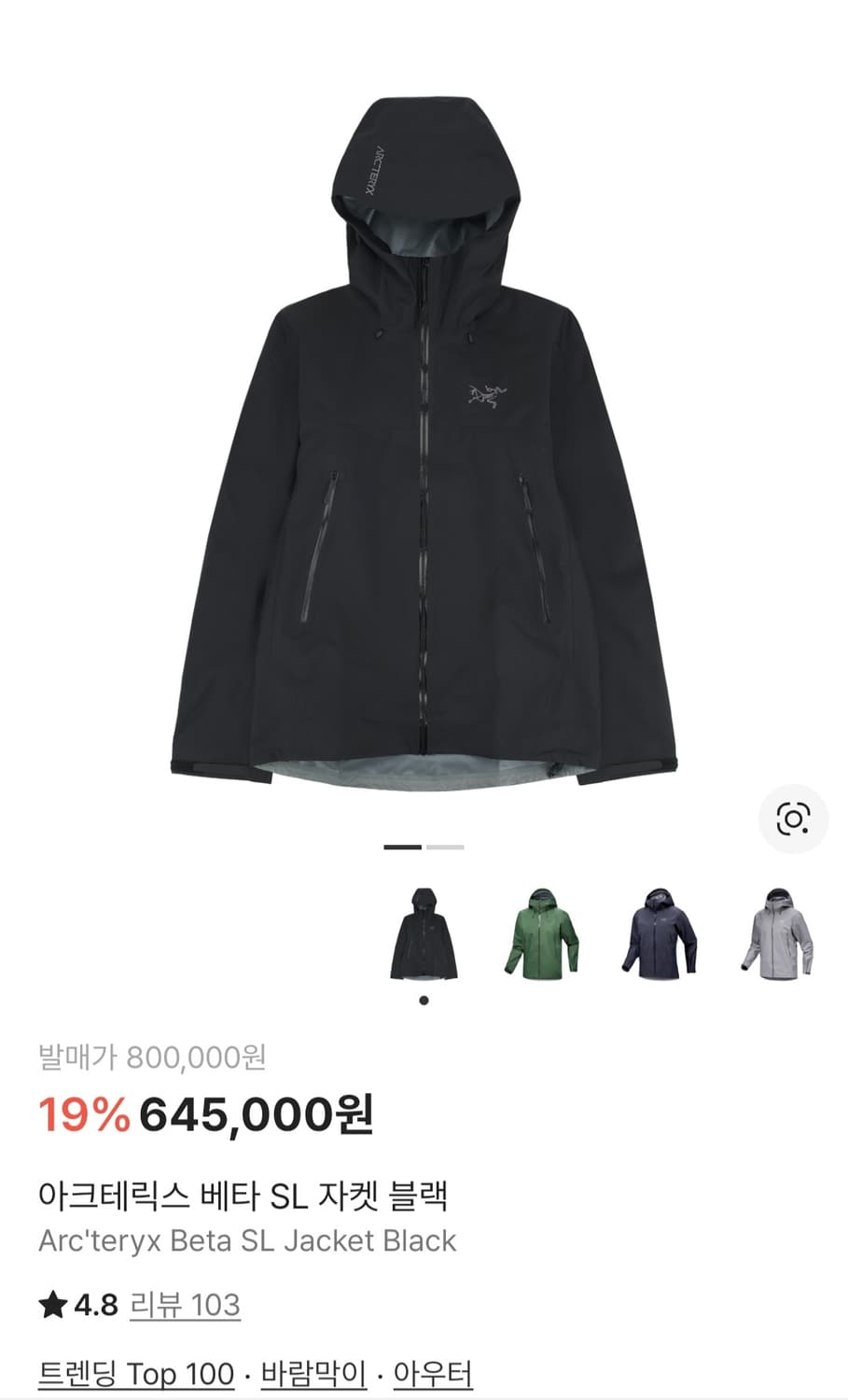Click the dot below the black jacket thumbnail
The height and width of the screenshot is (1400, 848).
coord(424,1001)
